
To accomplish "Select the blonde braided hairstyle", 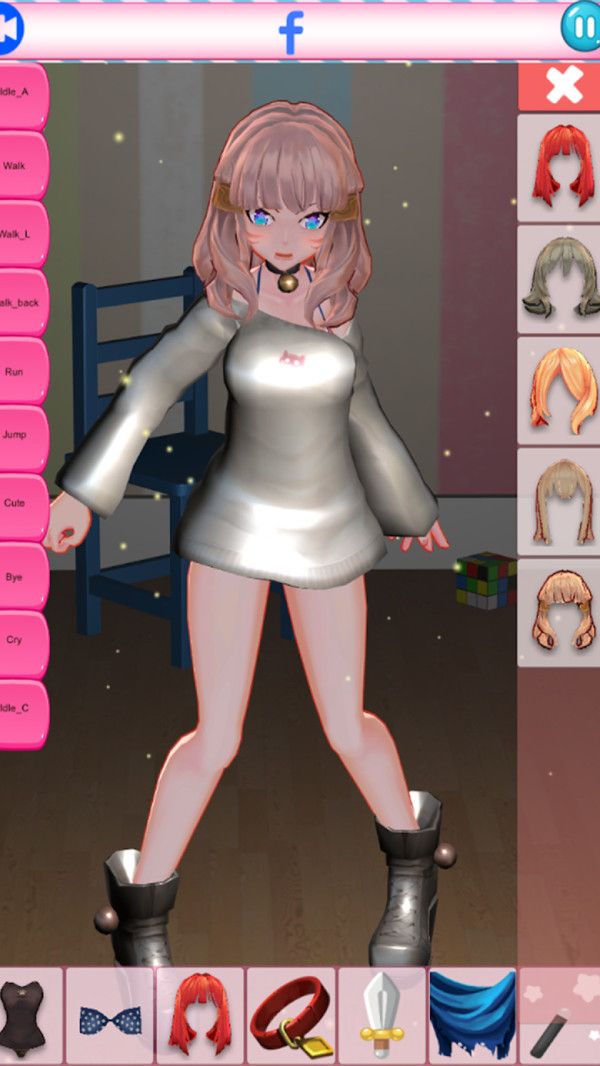I will pos(560,501).
